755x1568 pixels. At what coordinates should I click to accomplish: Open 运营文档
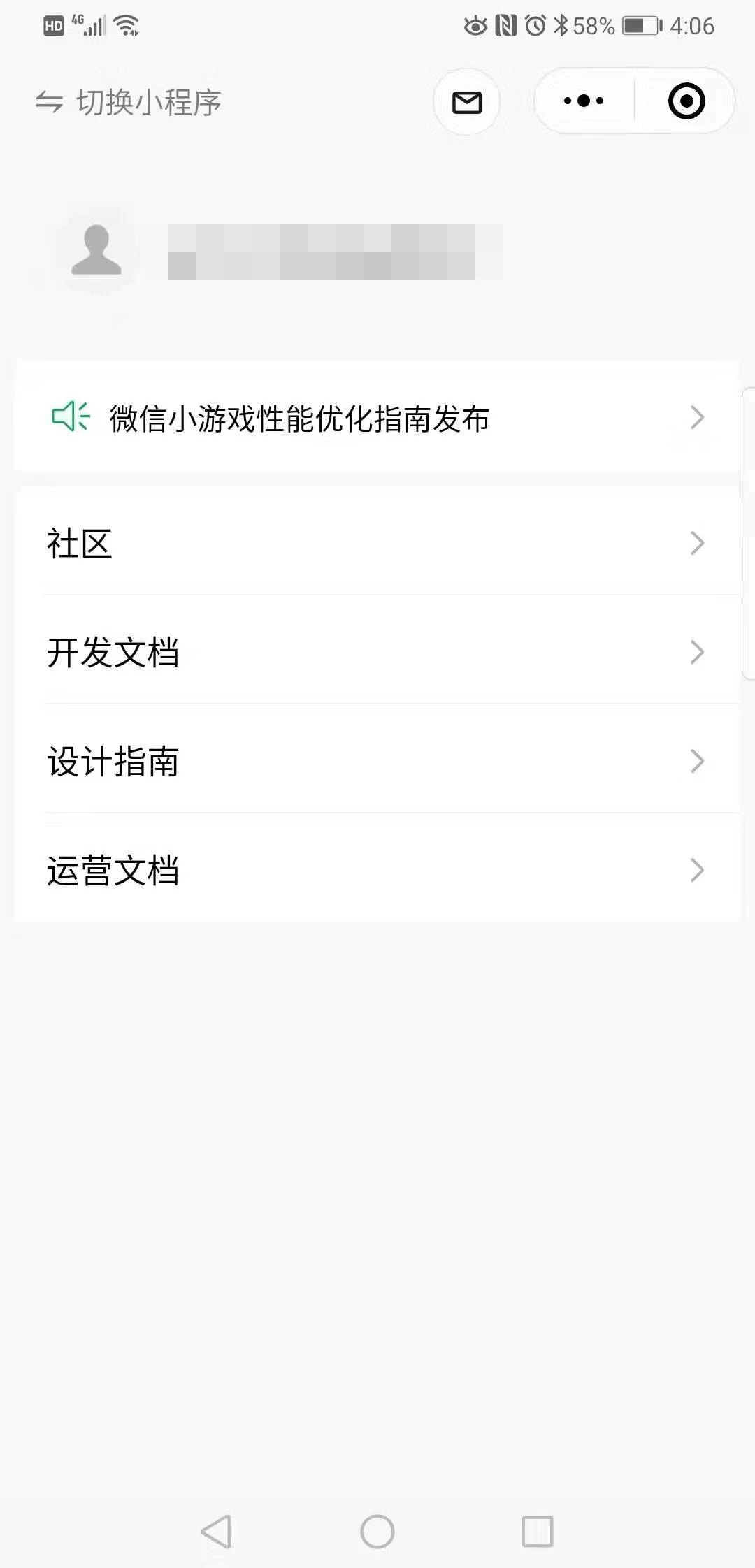tap(377, 870)
